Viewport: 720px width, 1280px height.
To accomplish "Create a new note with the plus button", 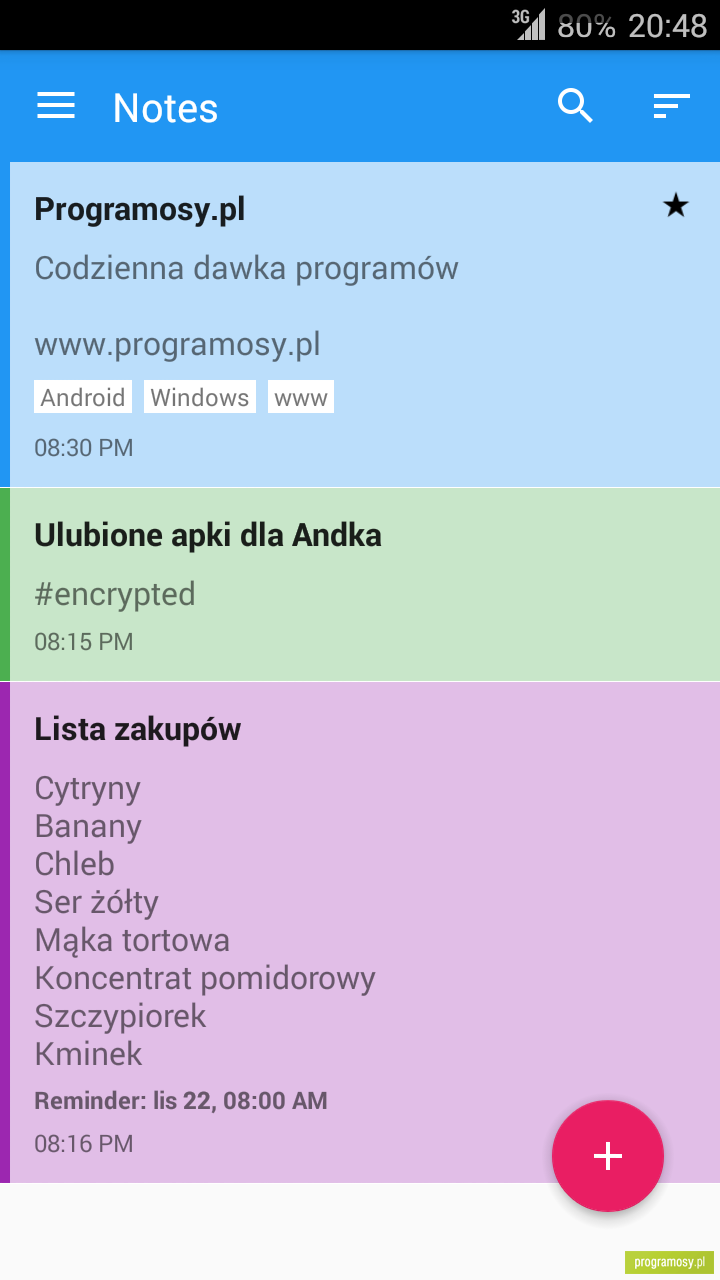I will [608, 1156].
